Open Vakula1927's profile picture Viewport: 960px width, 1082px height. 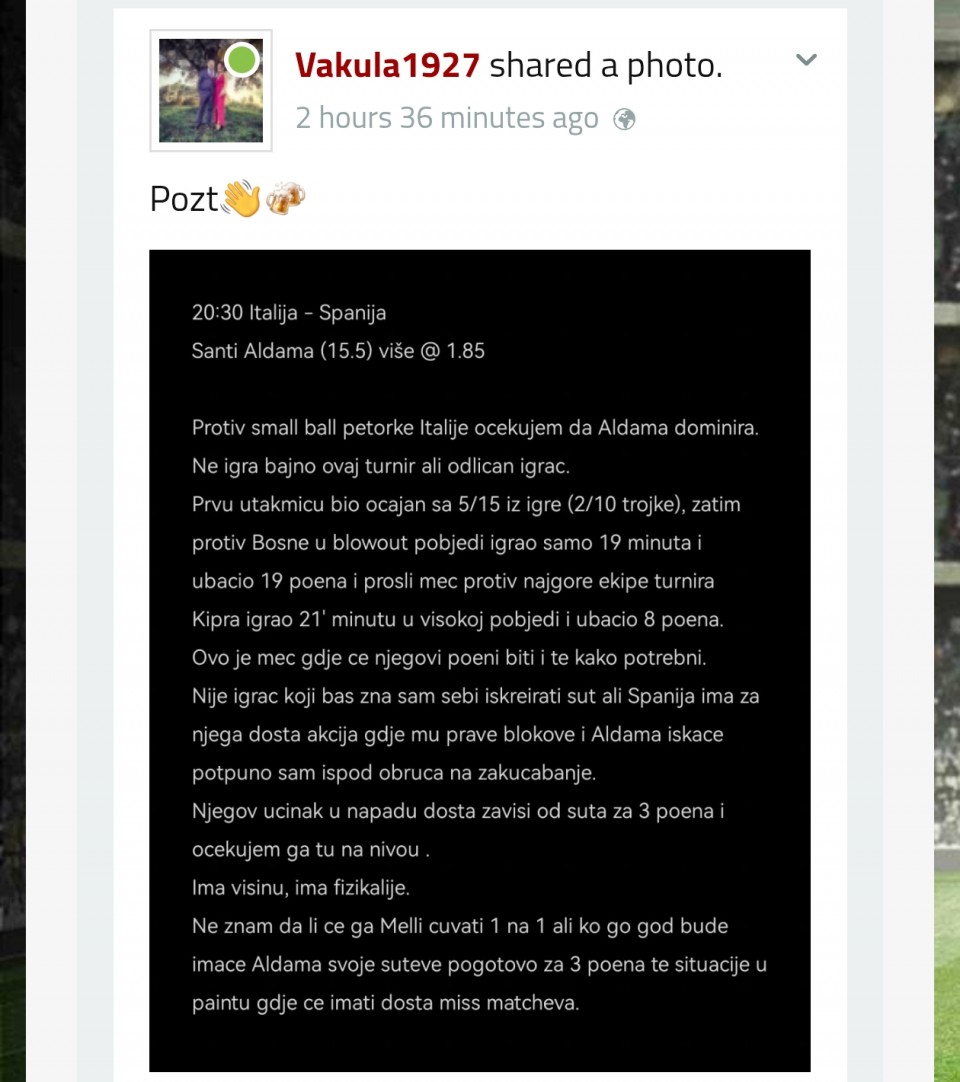[x=211, y=91]
